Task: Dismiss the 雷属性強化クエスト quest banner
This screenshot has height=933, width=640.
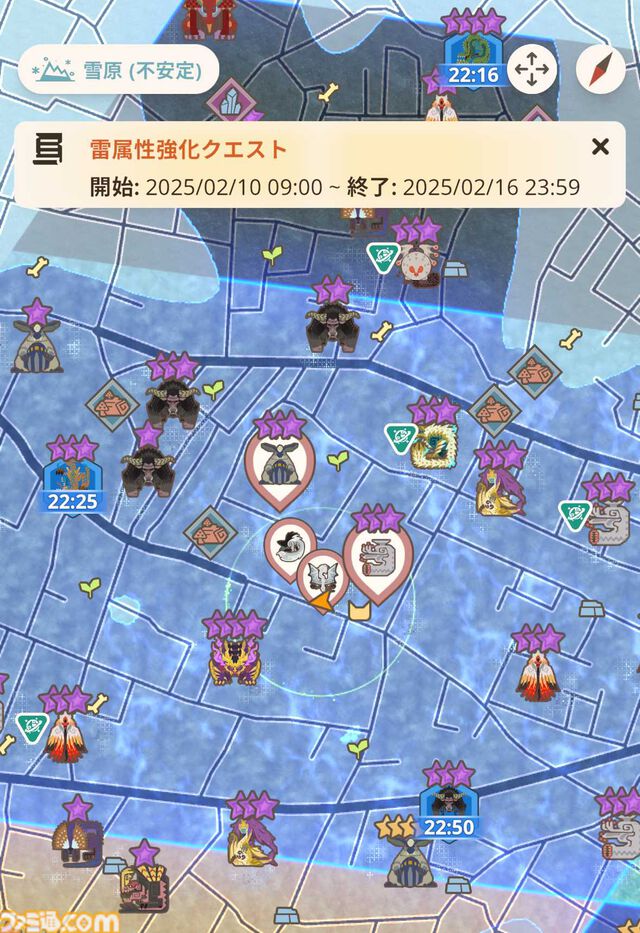Action: [600, 147]
